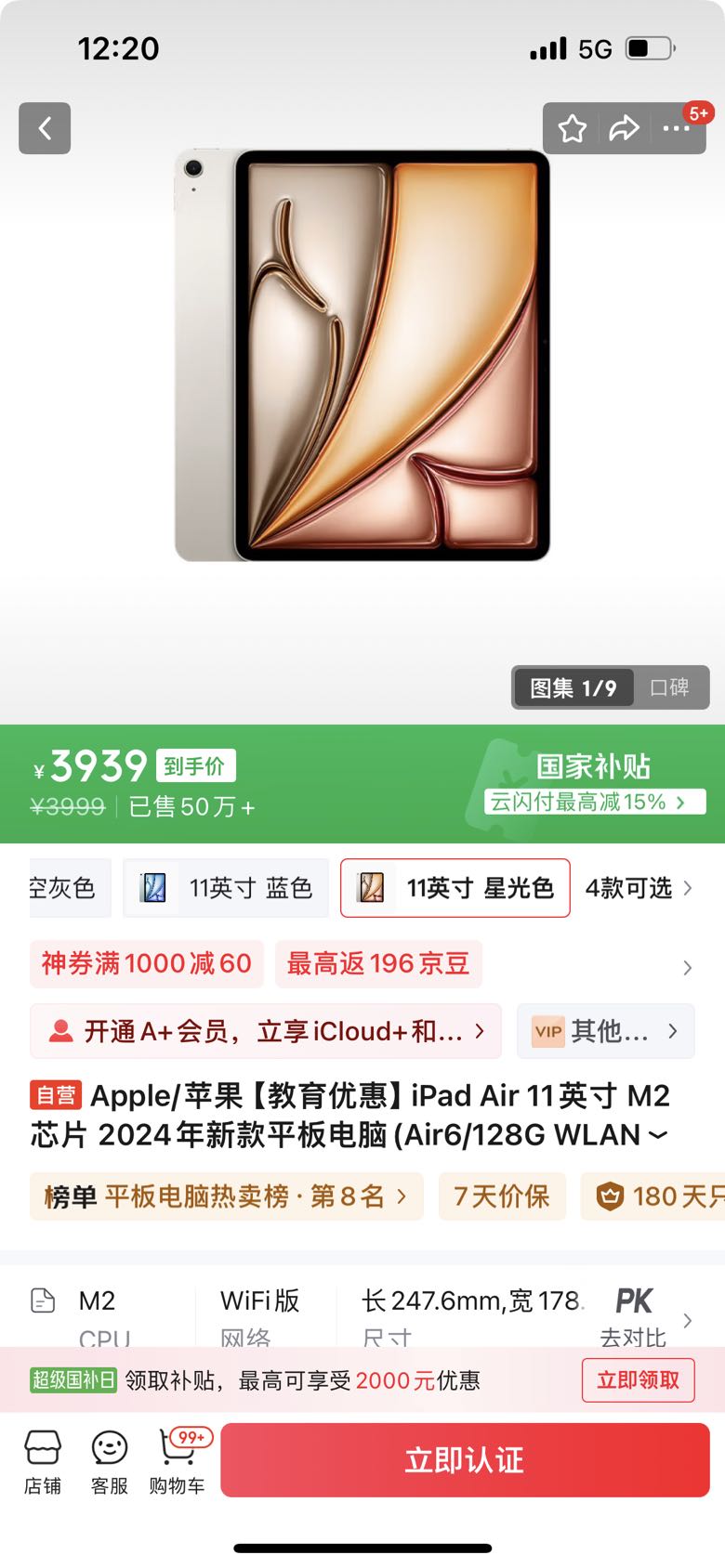
Task: Tap the 7天价保 price protection chip
Action: coord(502,1196)
